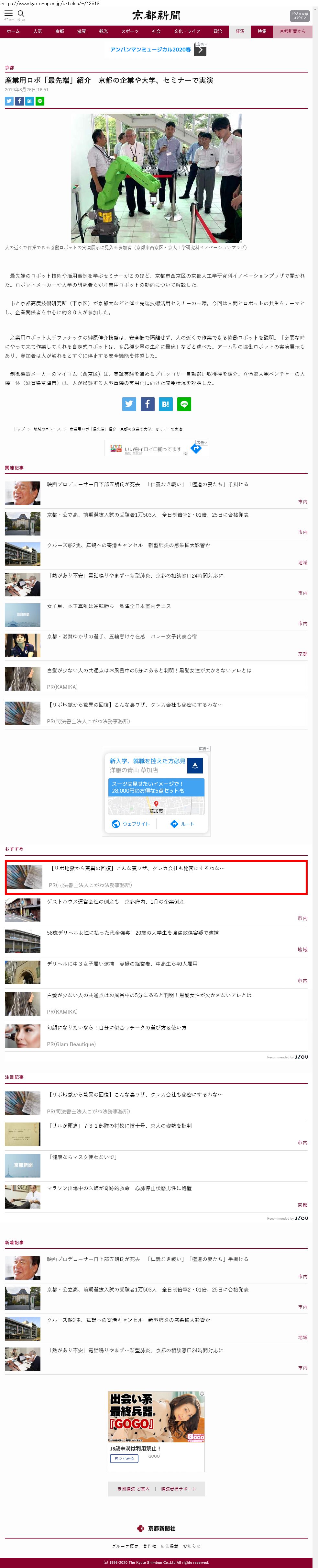This screenshot has width=318, height=1568.
Task: Open the 地域のニュース breadcrumb link
Action: 47,429
